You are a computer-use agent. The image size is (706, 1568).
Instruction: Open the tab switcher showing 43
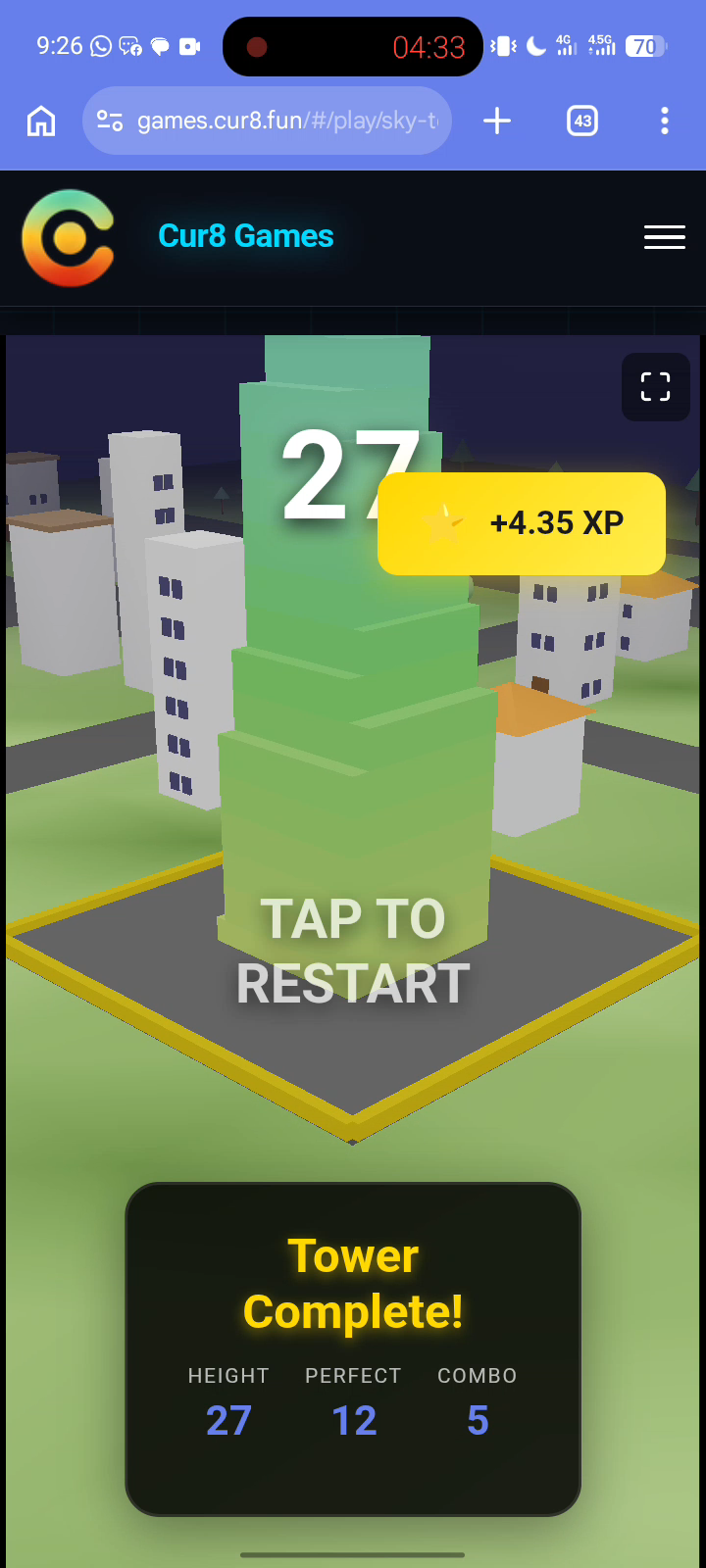click(582, 122)
